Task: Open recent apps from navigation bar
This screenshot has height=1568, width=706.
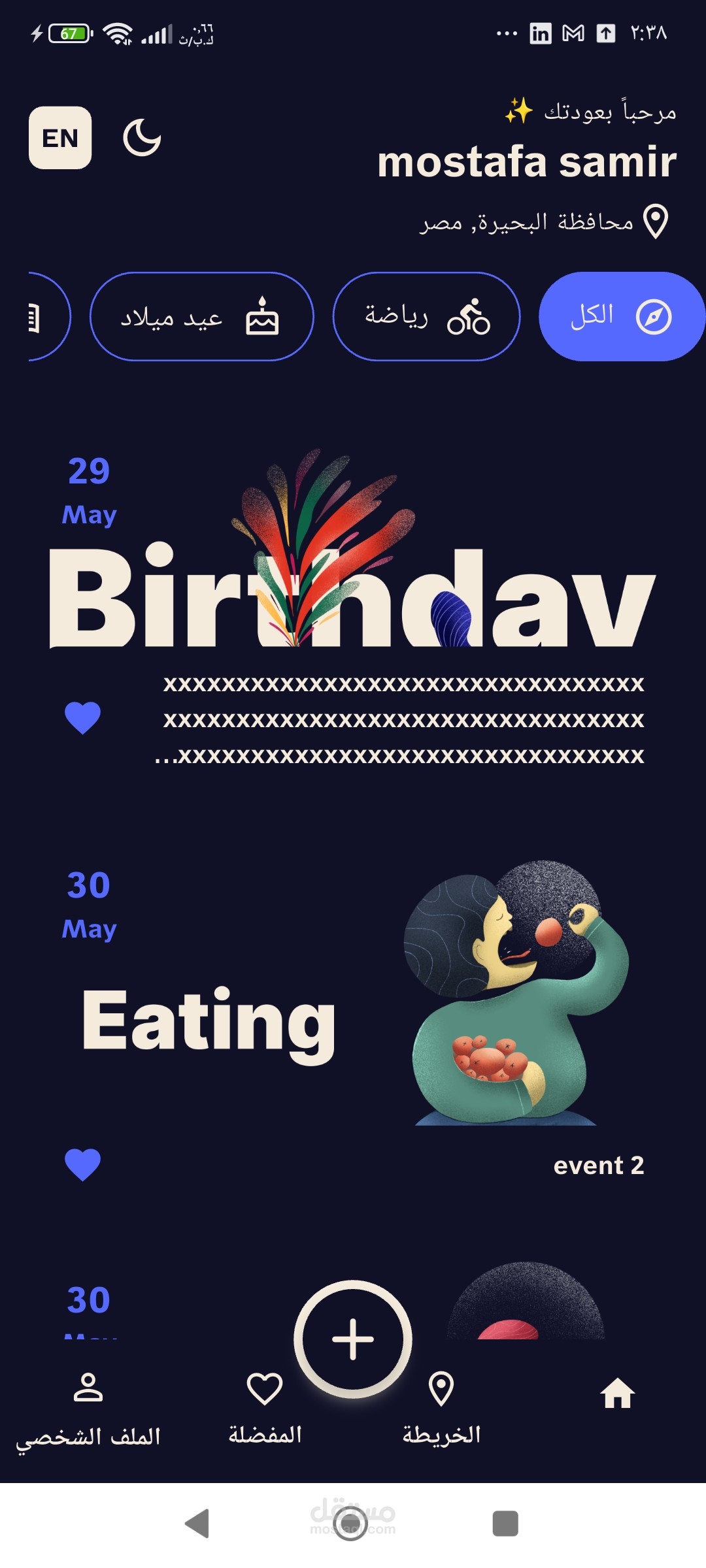Action: 505,1524
